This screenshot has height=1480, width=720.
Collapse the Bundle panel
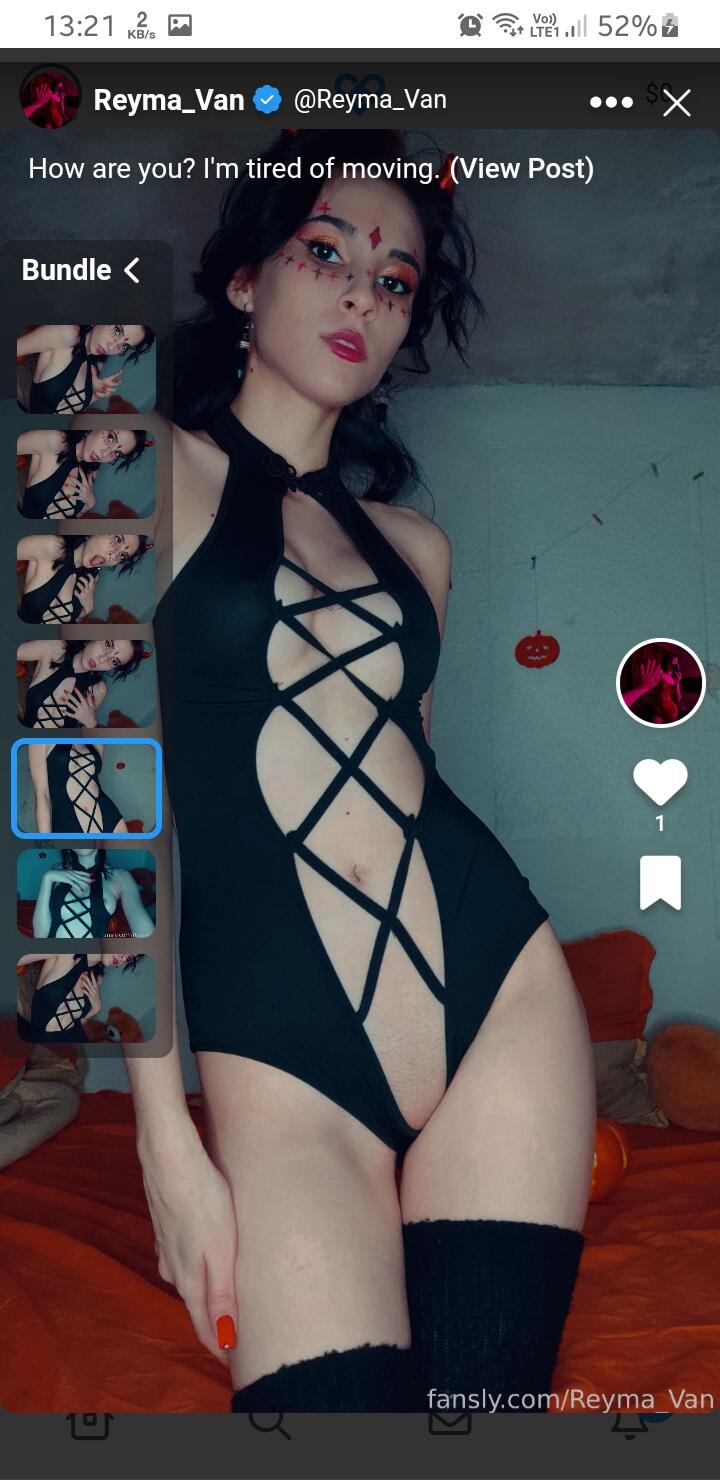[x=132, y=270]
